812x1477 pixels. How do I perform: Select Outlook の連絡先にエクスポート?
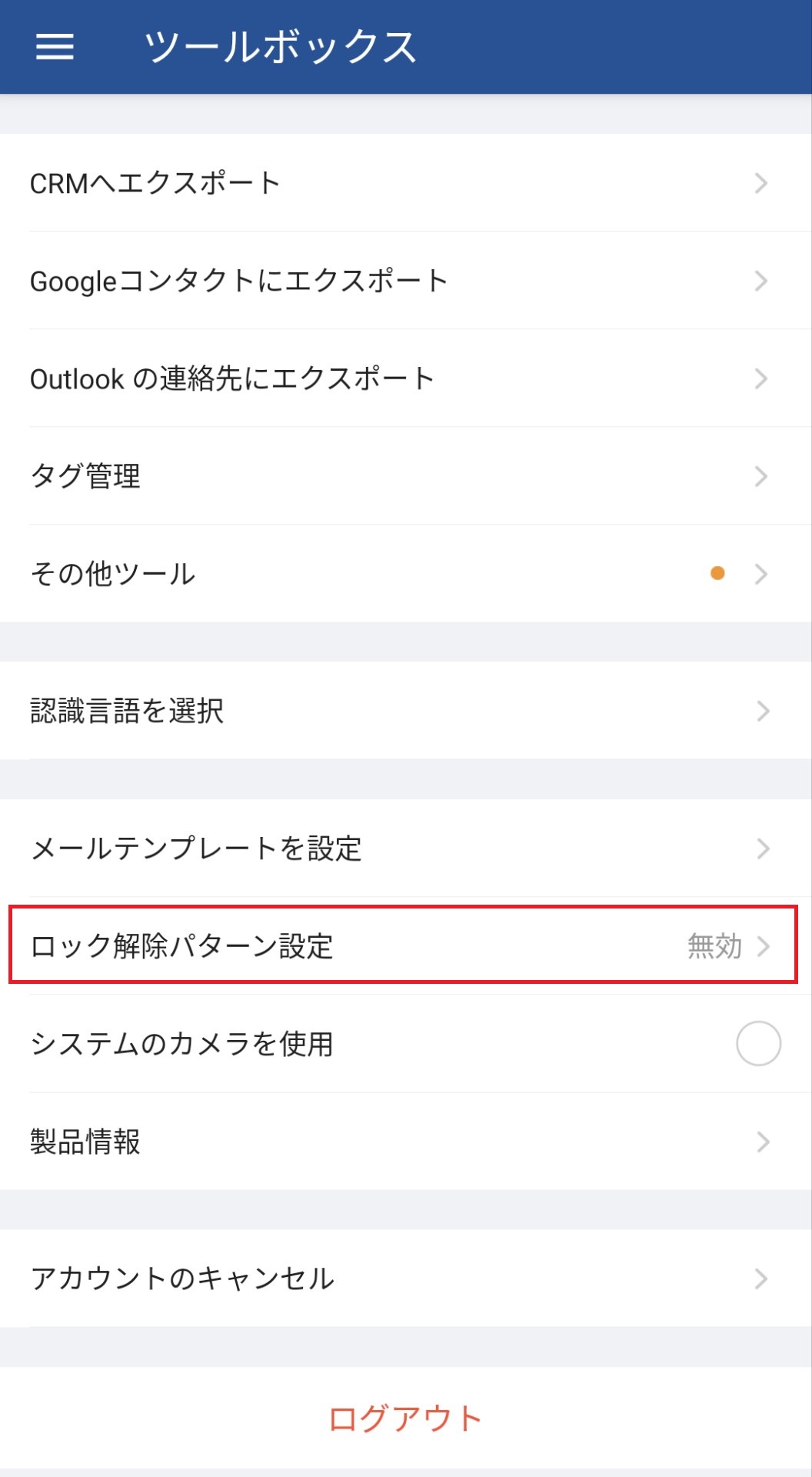click(x=406, y=378)
